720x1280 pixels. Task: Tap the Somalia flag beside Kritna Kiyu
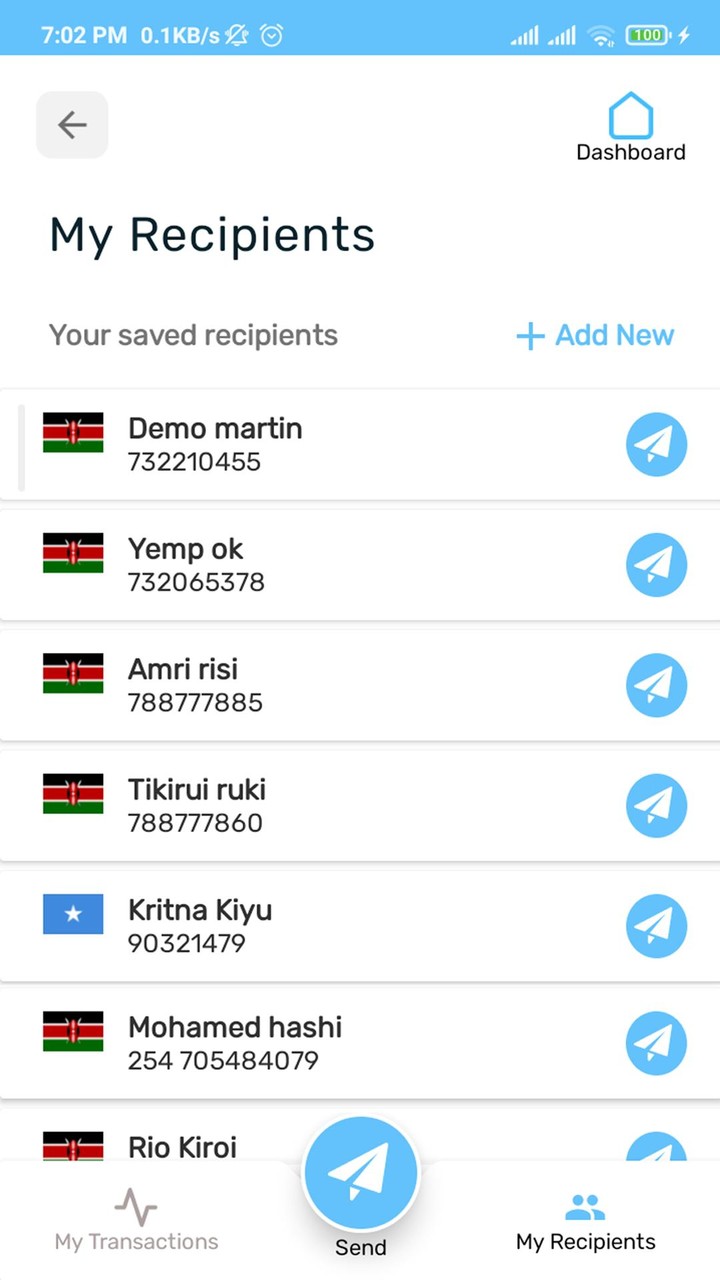72,913
